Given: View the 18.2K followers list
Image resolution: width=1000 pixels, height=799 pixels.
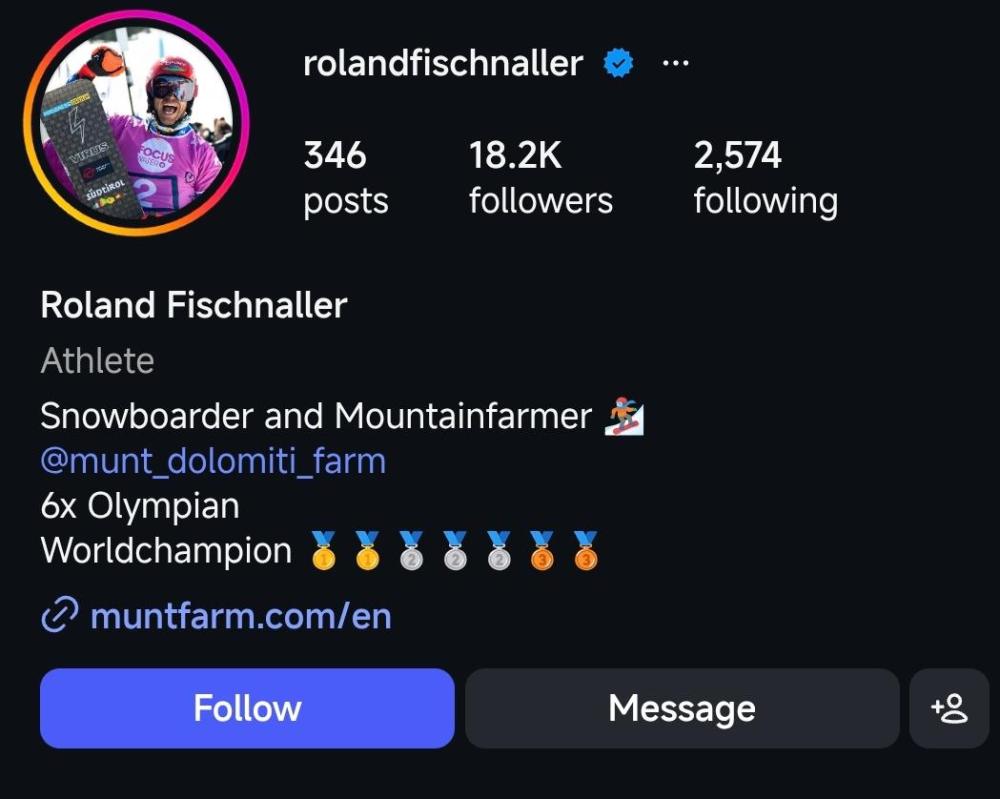Looking at the screenshot, I should click(x=540, y=178).
